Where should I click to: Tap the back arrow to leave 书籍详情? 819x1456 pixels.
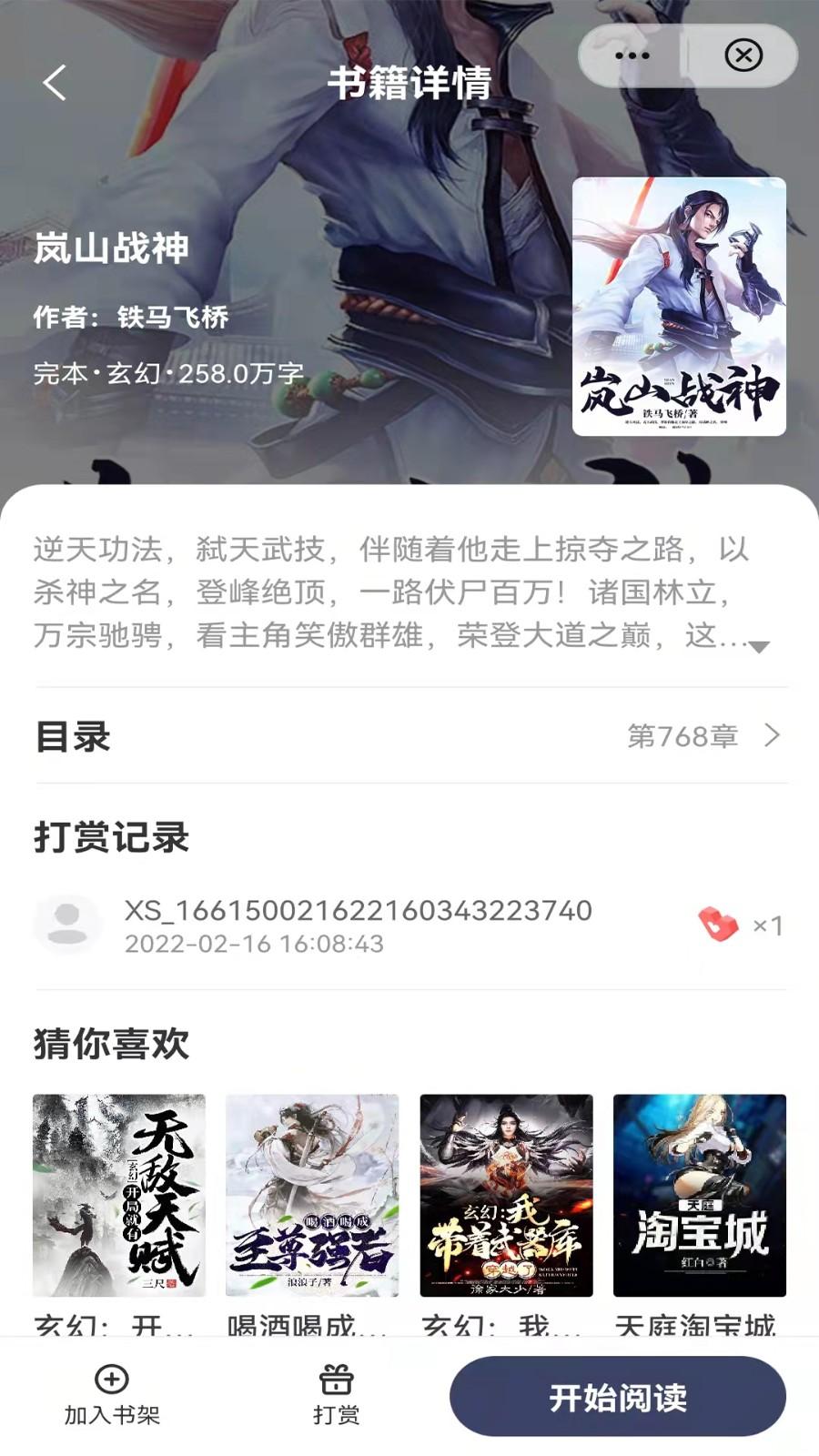click(53, 84)
